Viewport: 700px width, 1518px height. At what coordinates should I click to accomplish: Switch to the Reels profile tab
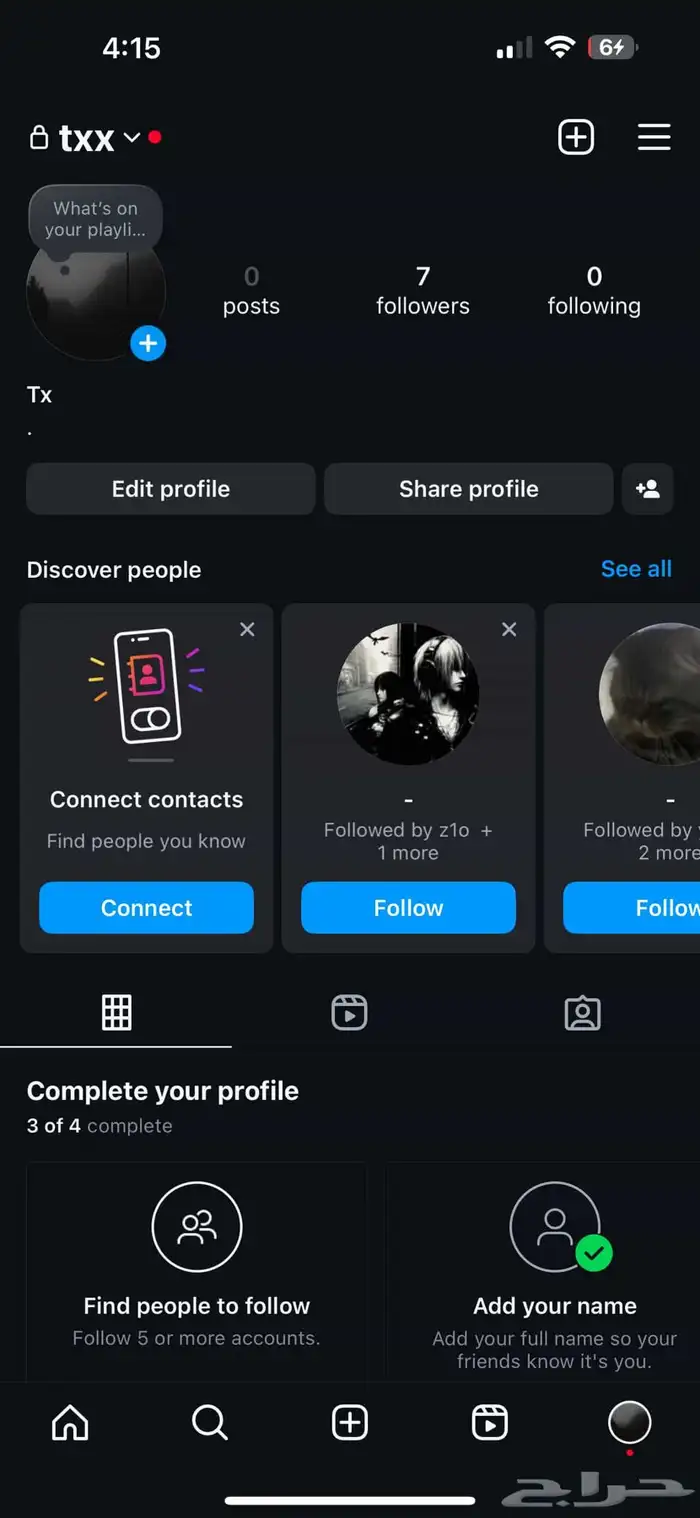click(349, 1013)
